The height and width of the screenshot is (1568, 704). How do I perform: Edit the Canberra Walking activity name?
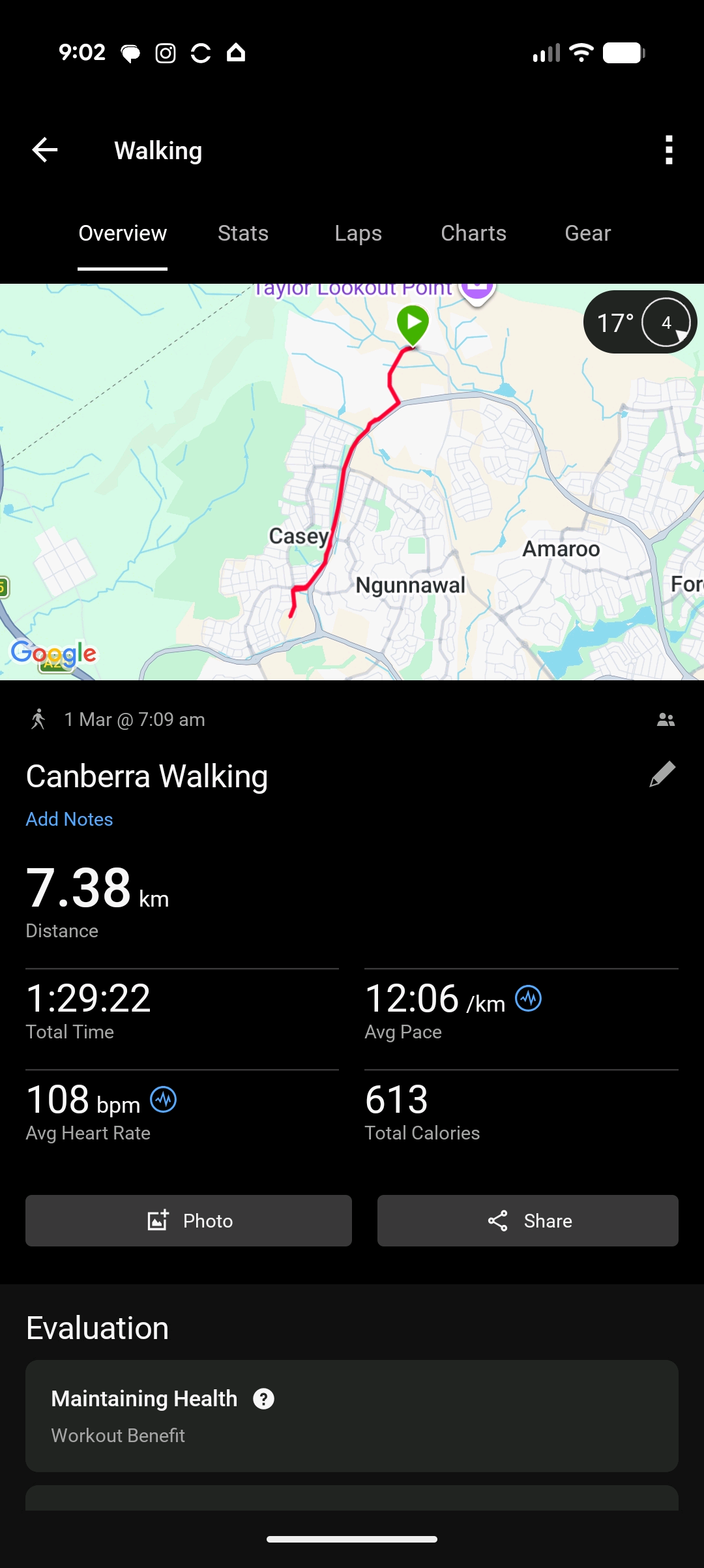[662, 774]
